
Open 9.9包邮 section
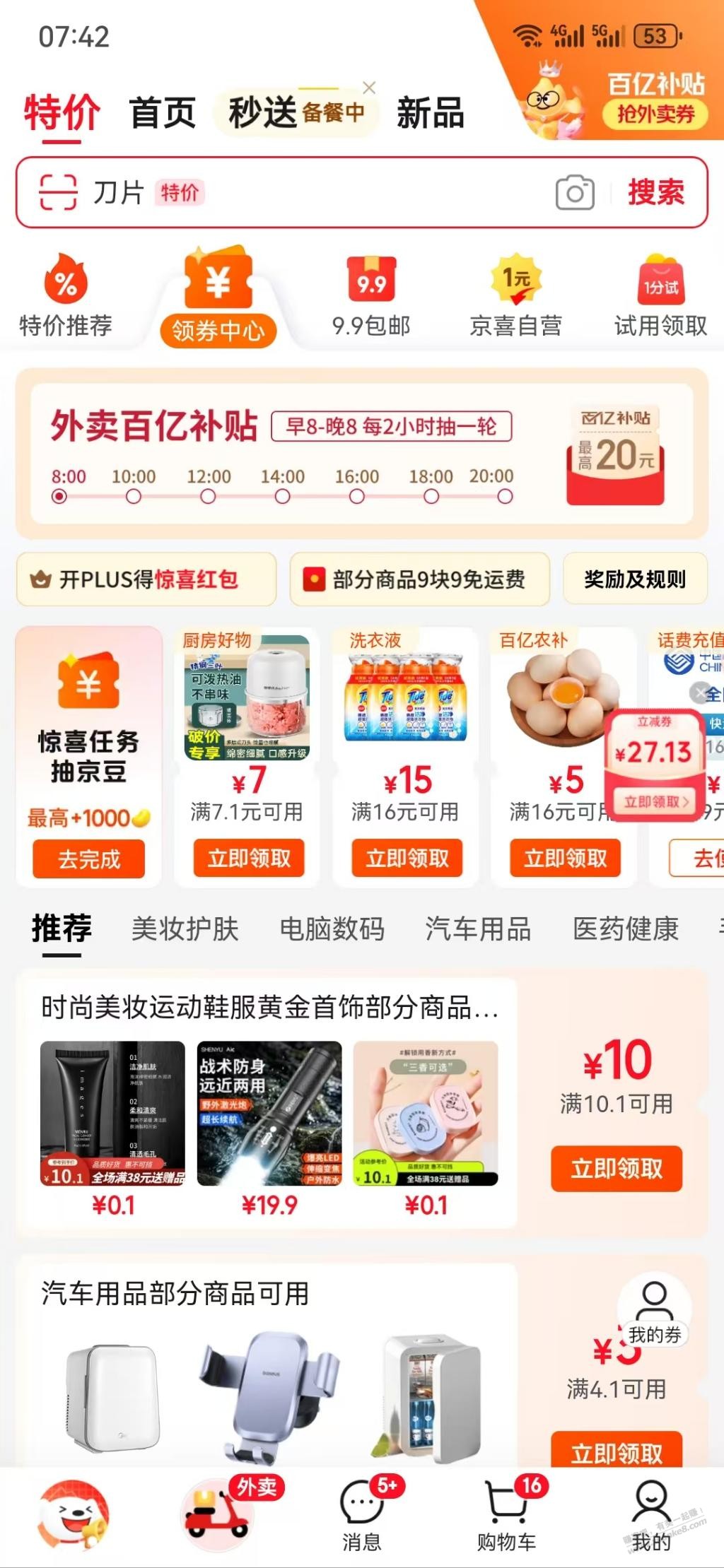(371, 297)
